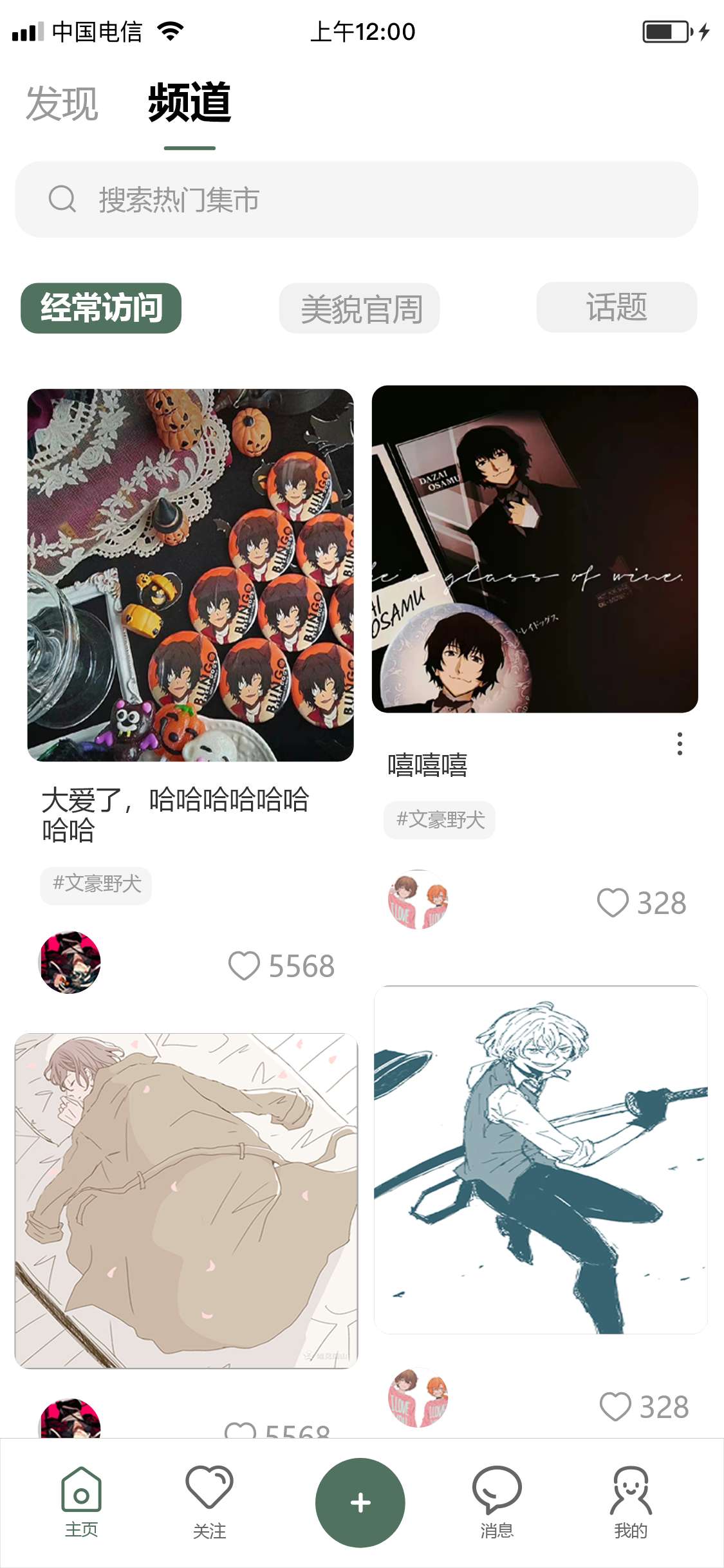Open the 我的 profile tab
Viewport: 724px width, 1568px height.
tap(631, 1501)
